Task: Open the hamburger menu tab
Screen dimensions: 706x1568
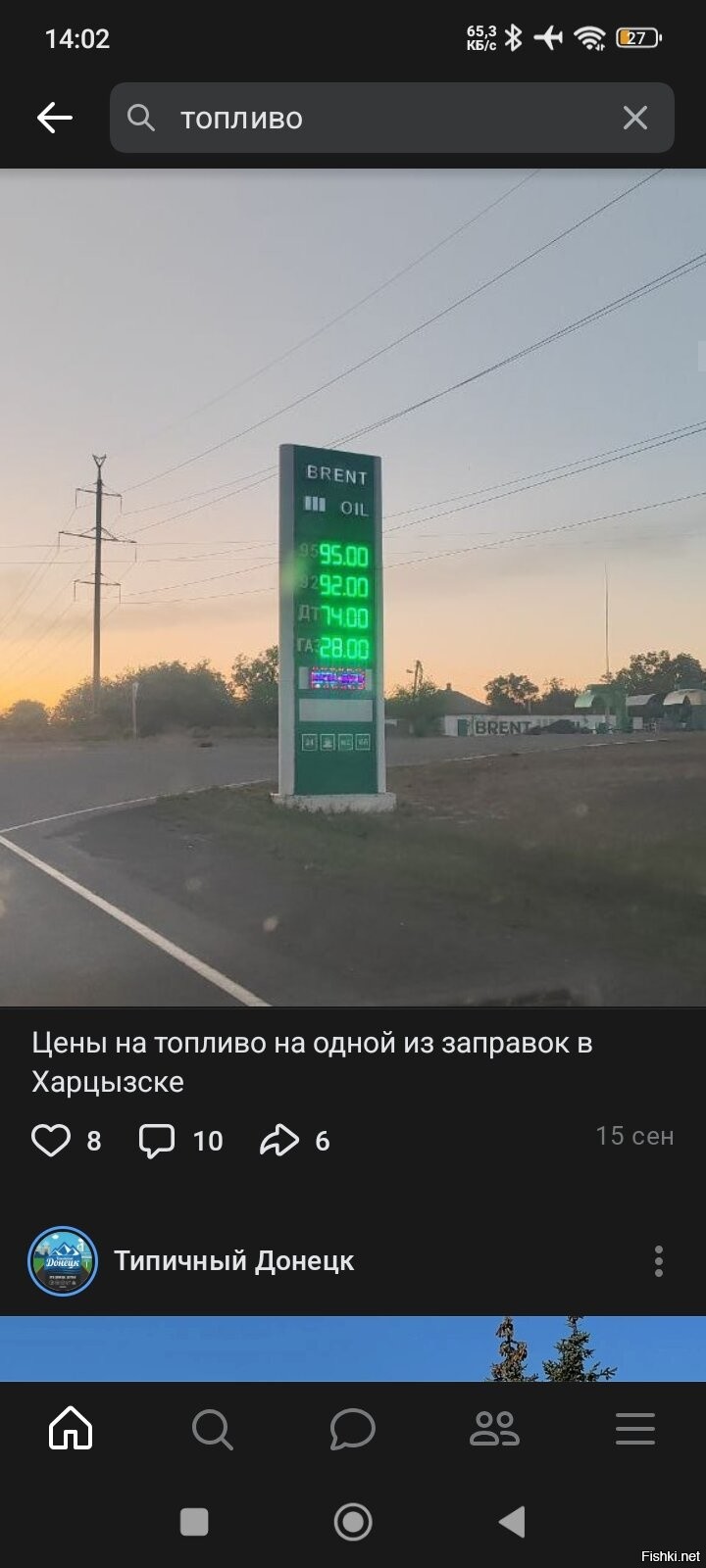Action: coord(635,1430)
